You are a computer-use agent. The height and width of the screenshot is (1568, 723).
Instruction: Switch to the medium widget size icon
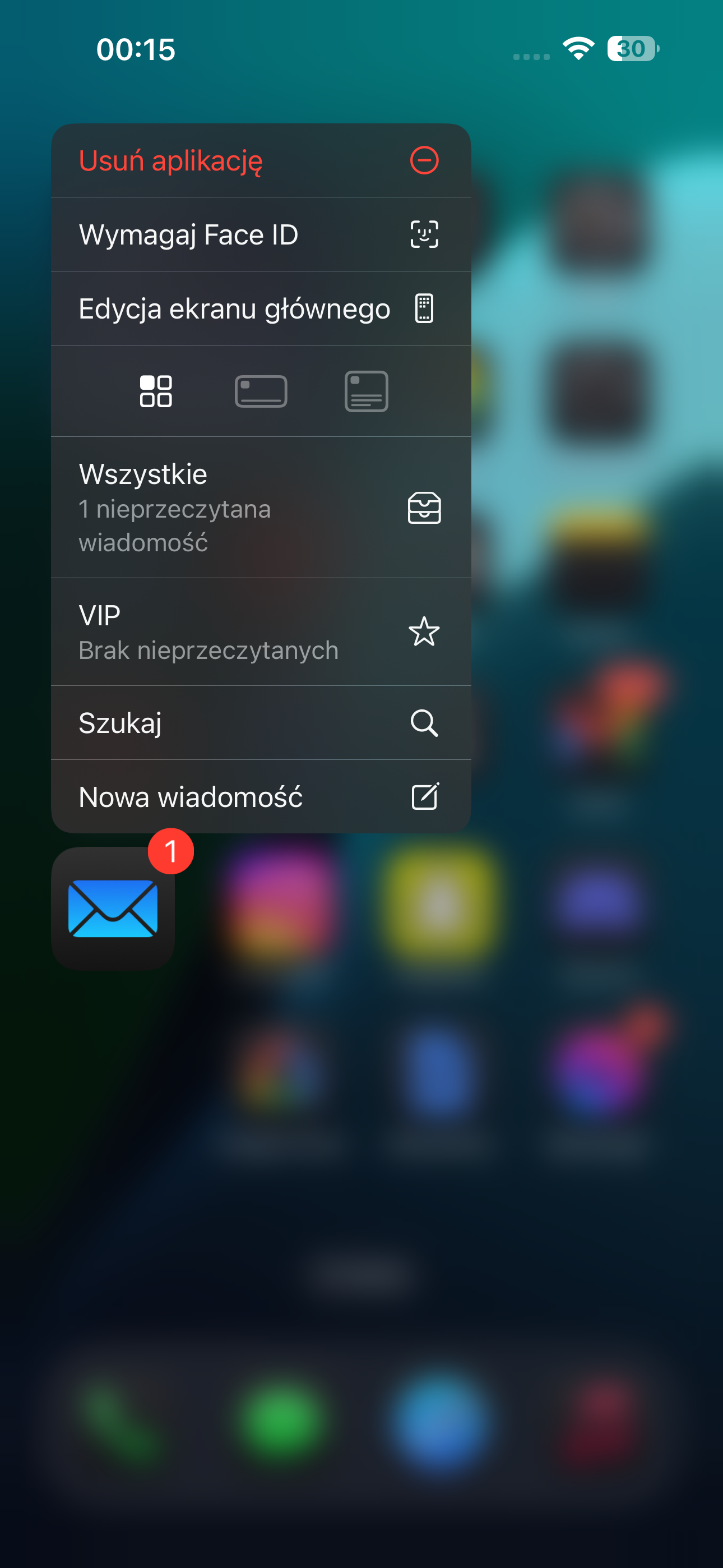pyautogui.click(x=261, y=391)
